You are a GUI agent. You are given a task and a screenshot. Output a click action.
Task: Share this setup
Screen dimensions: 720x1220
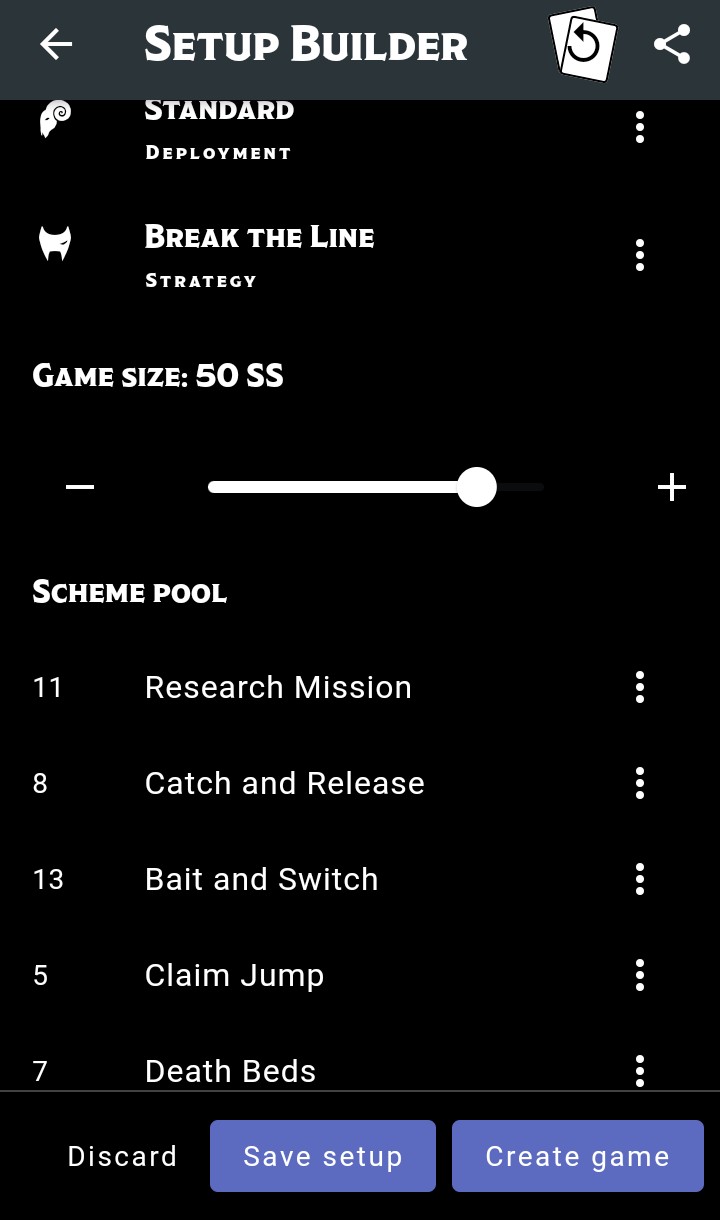(672, 45)
